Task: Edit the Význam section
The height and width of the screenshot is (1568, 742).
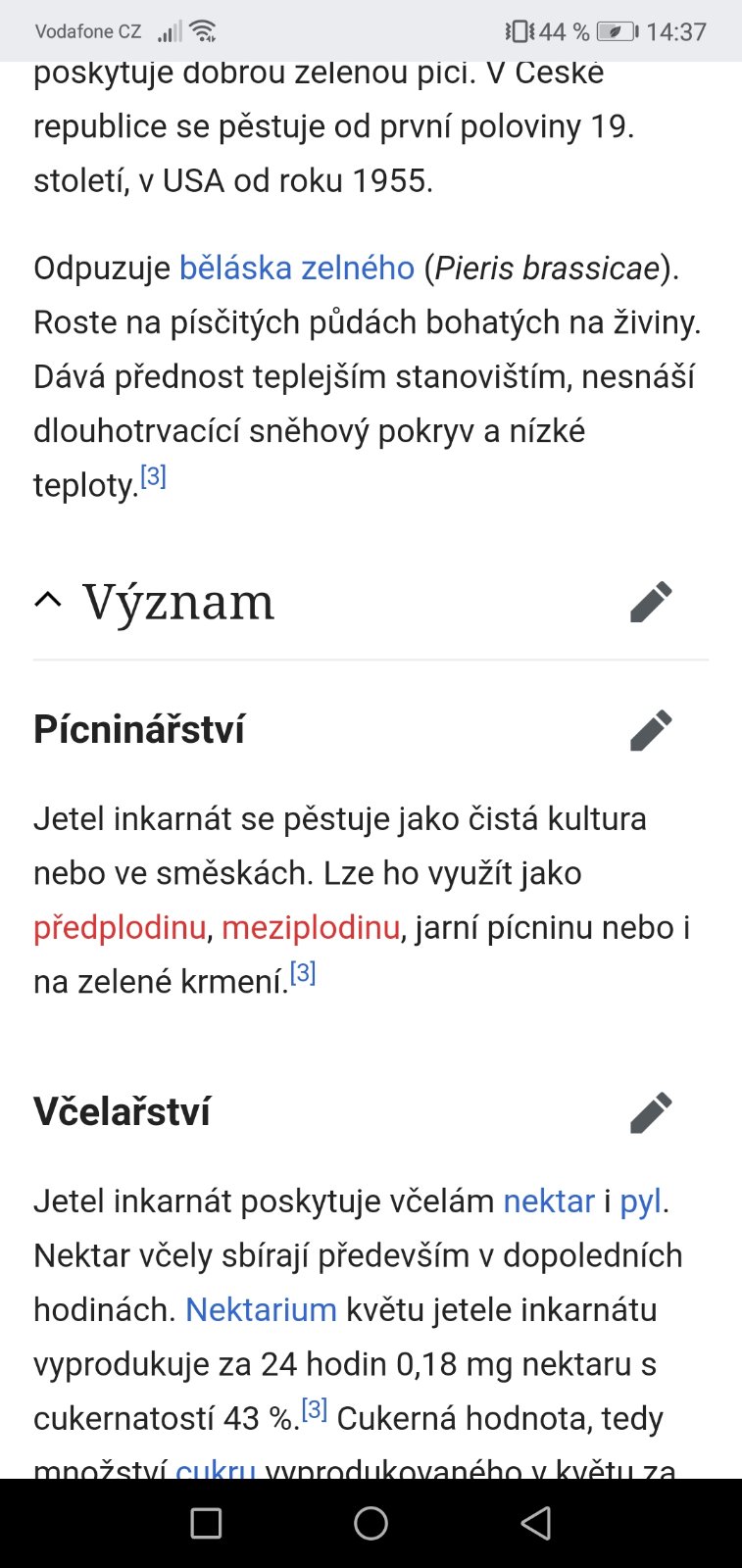Action: 651,602
